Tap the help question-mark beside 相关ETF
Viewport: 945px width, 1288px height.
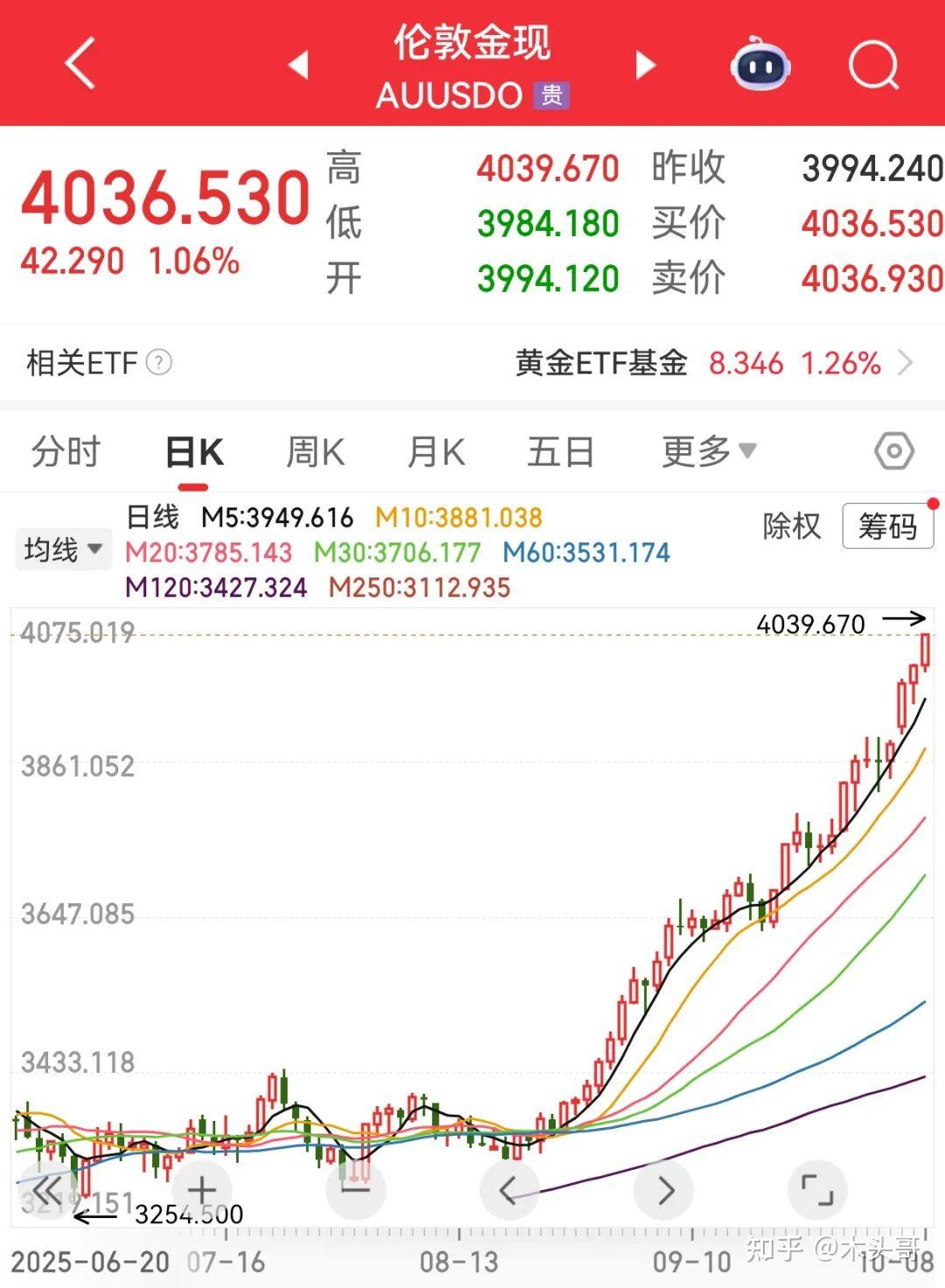point(160,363)
